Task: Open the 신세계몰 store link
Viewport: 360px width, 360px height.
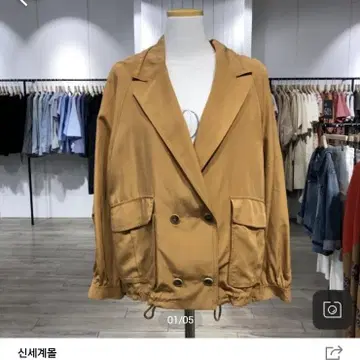Action: (37, 353)
